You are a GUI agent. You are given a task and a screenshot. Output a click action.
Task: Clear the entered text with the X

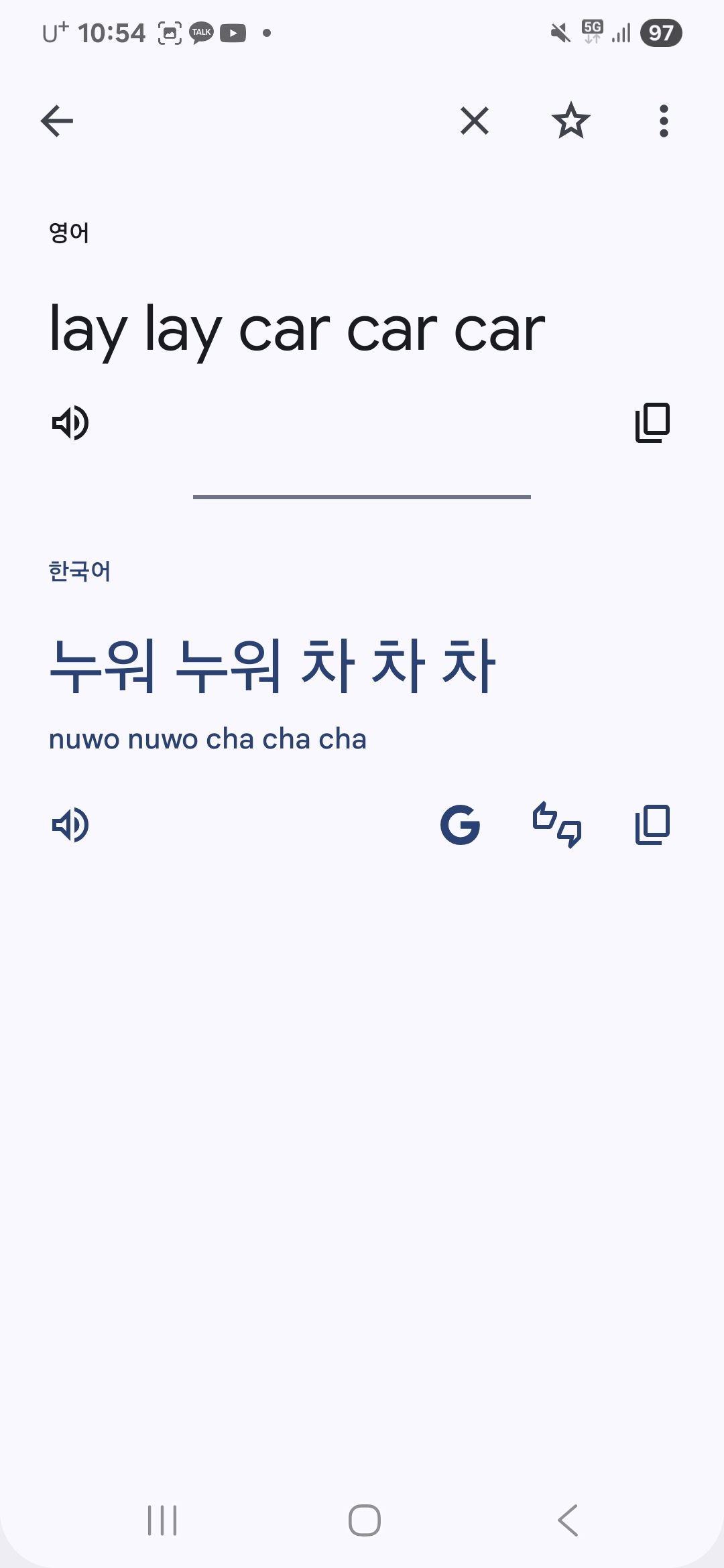click(475, 121)
